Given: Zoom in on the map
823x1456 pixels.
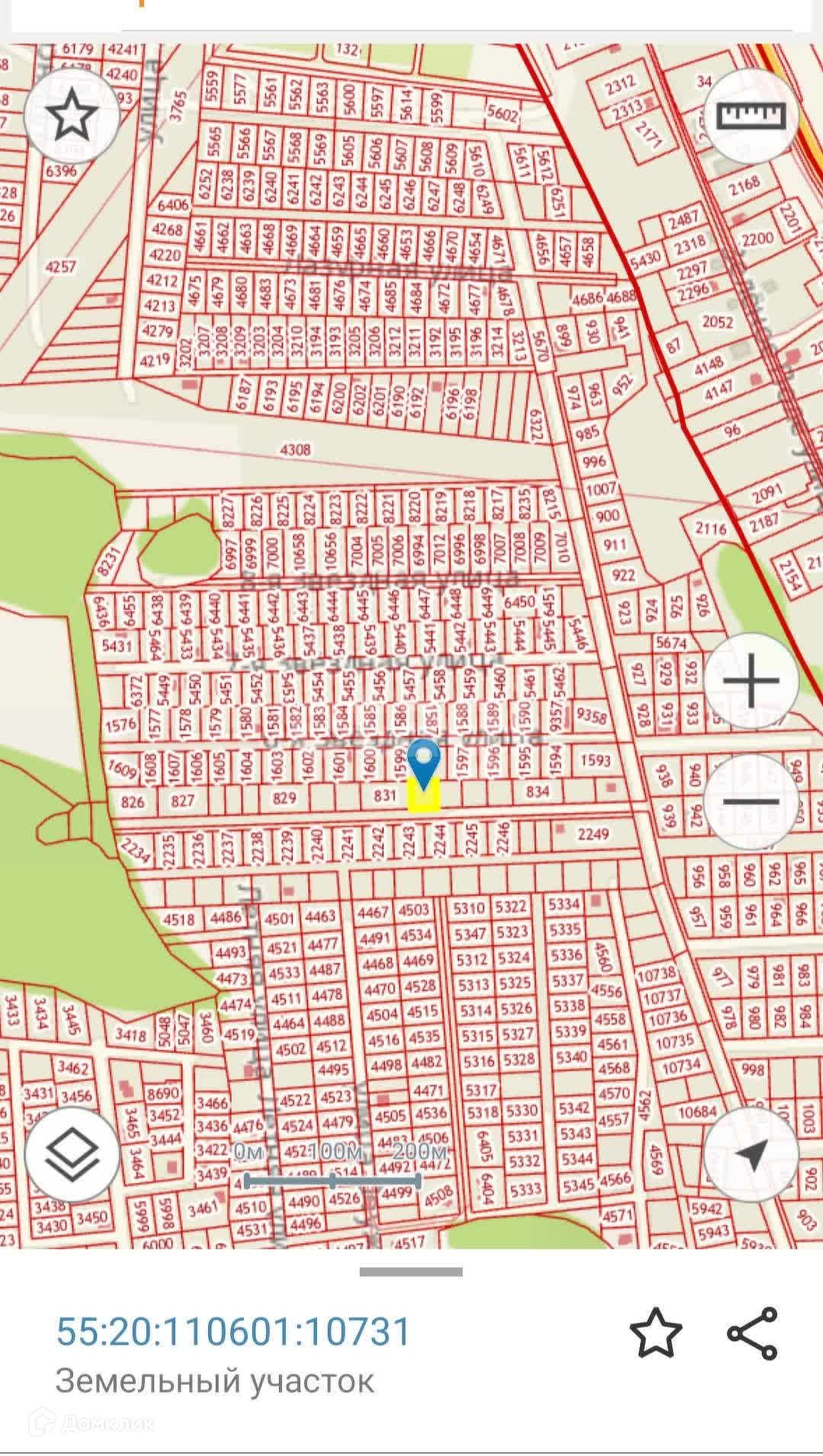Looking at the screenshot, I should [751, 680].
